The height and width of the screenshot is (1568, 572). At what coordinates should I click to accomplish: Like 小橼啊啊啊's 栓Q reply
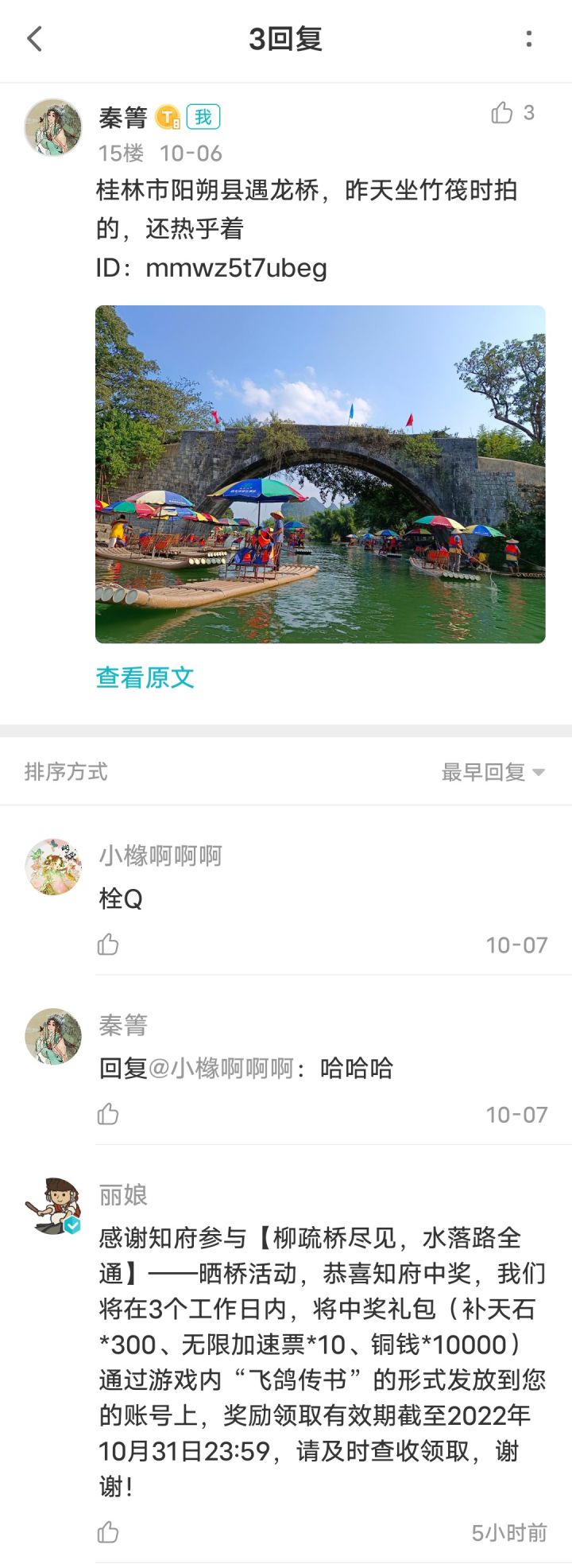(108, 945)
